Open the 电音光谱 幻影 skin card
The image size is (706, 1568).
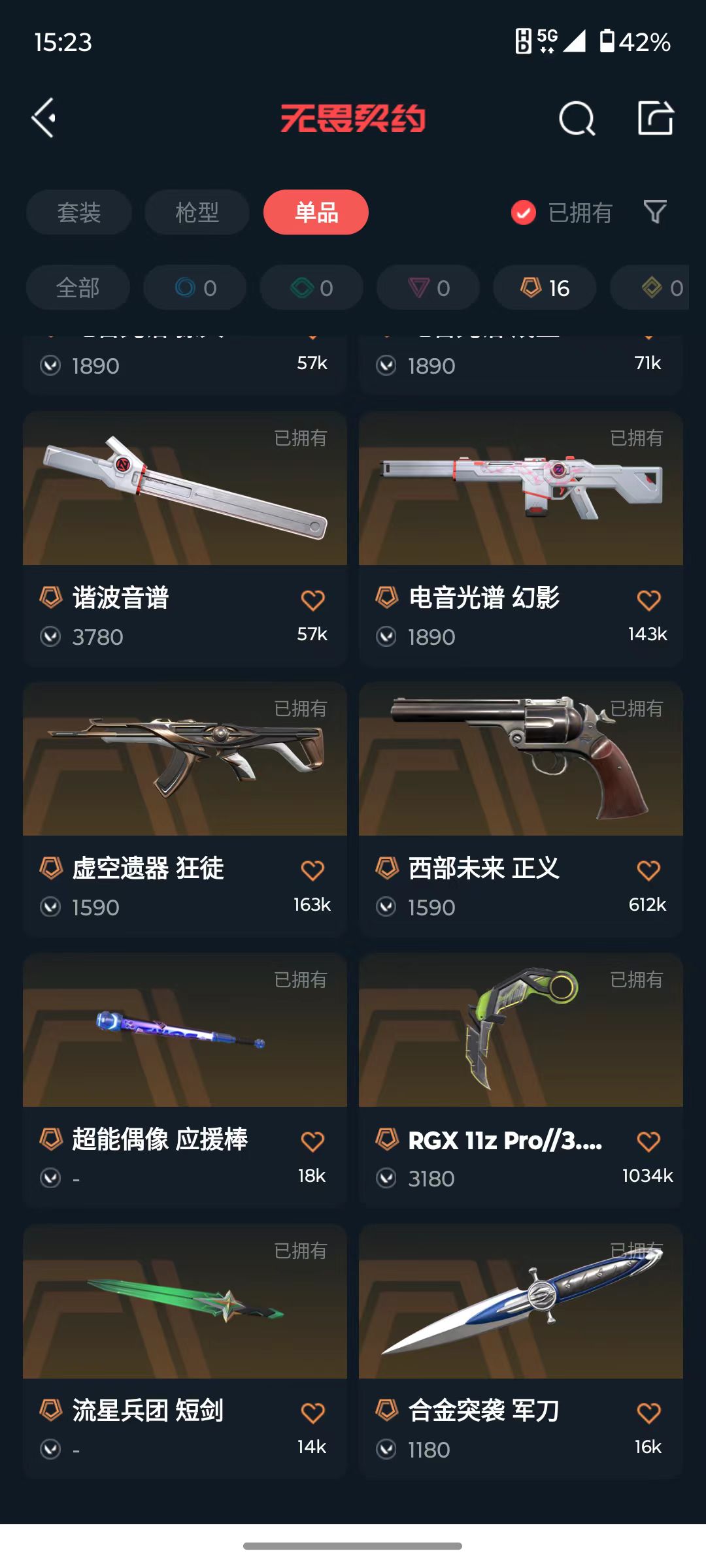(521, 539)
